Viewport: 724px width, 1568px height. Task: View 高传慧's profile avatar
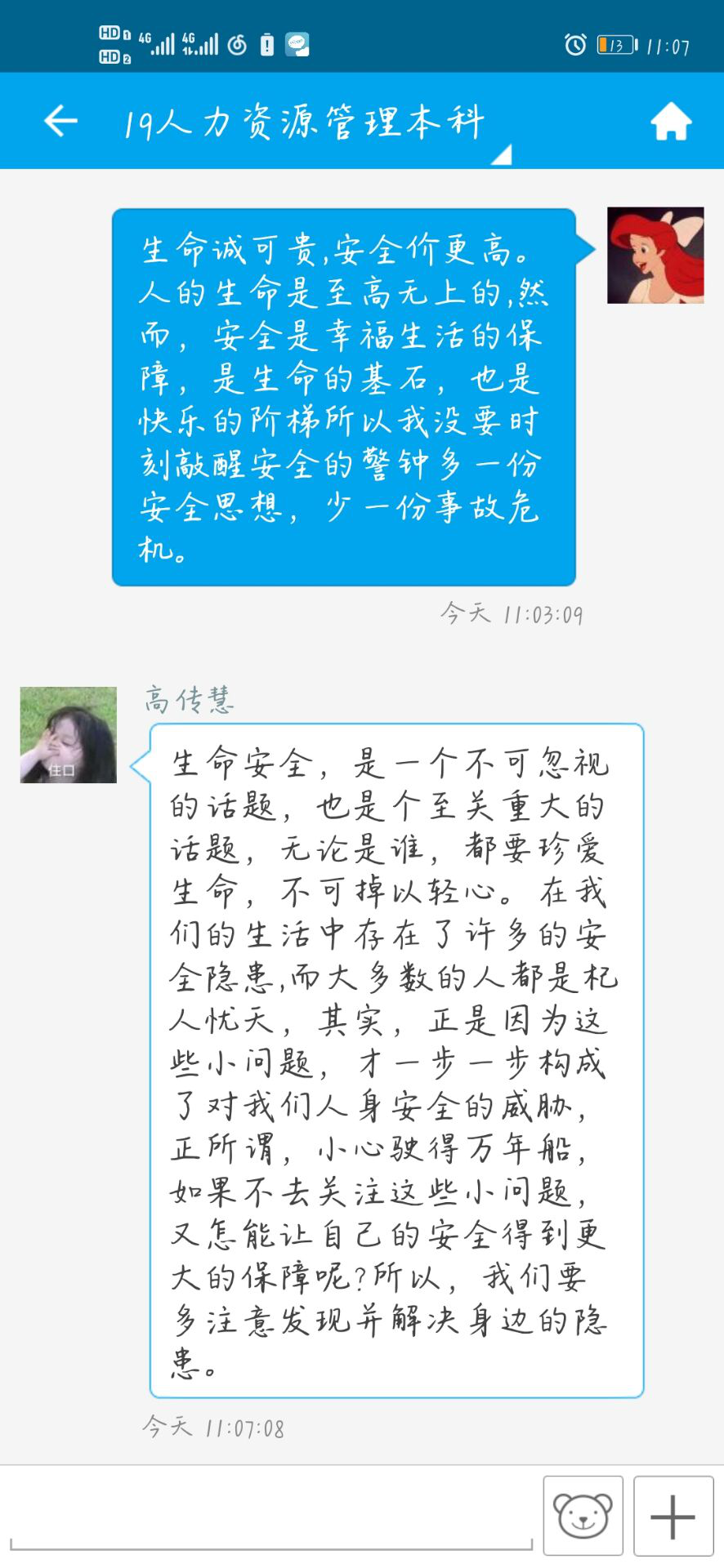(68, 735)
